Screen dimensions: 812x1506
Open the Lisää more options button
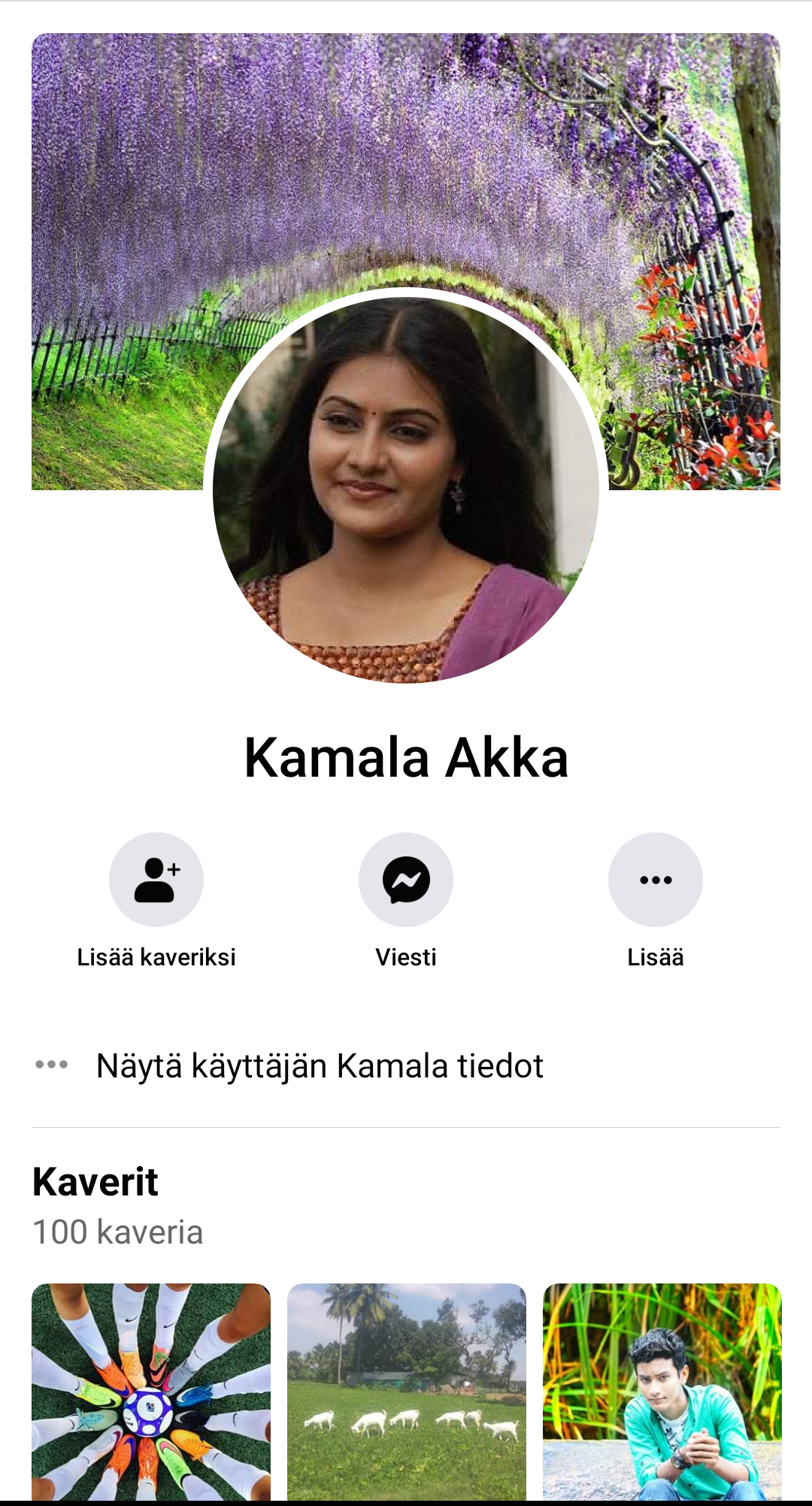655,880
